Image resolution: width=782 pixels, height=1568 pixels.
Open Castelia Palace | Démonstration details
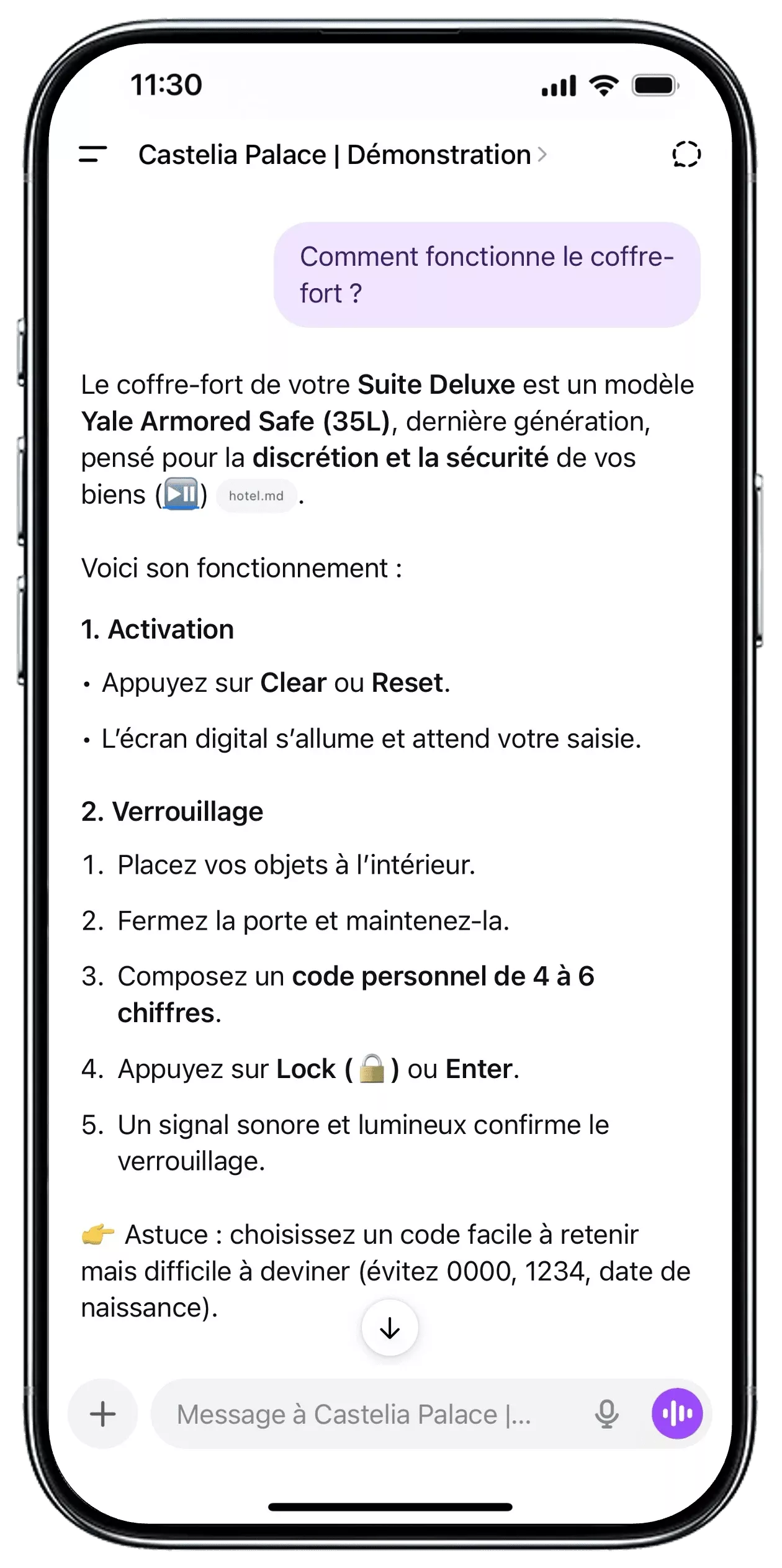pyautogui.click(x=342, y=155)
